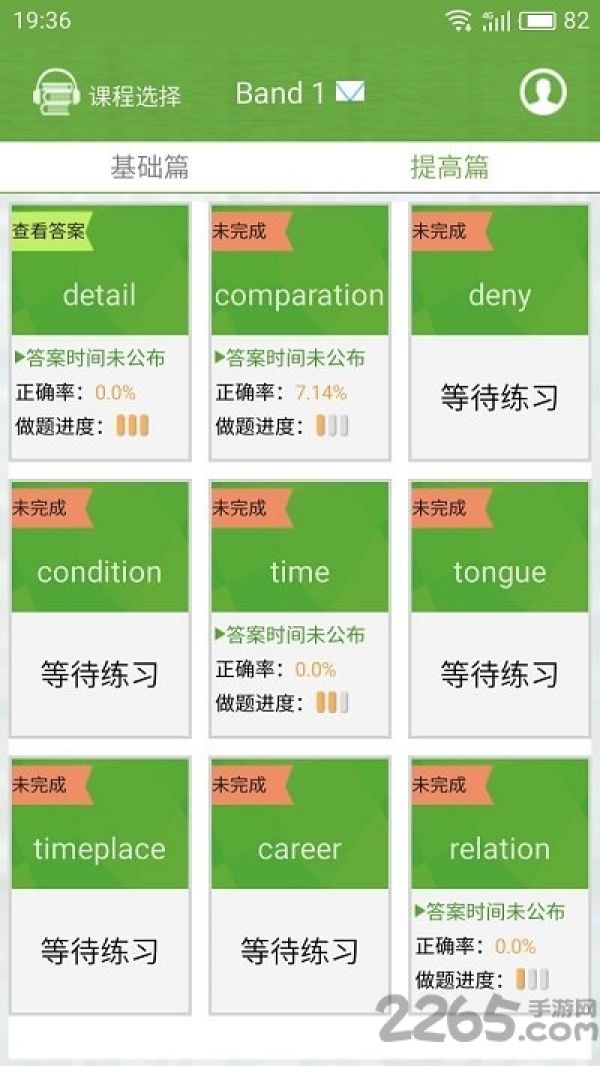
Task: Start the condition exercise
Action: [x=100, y=609]
